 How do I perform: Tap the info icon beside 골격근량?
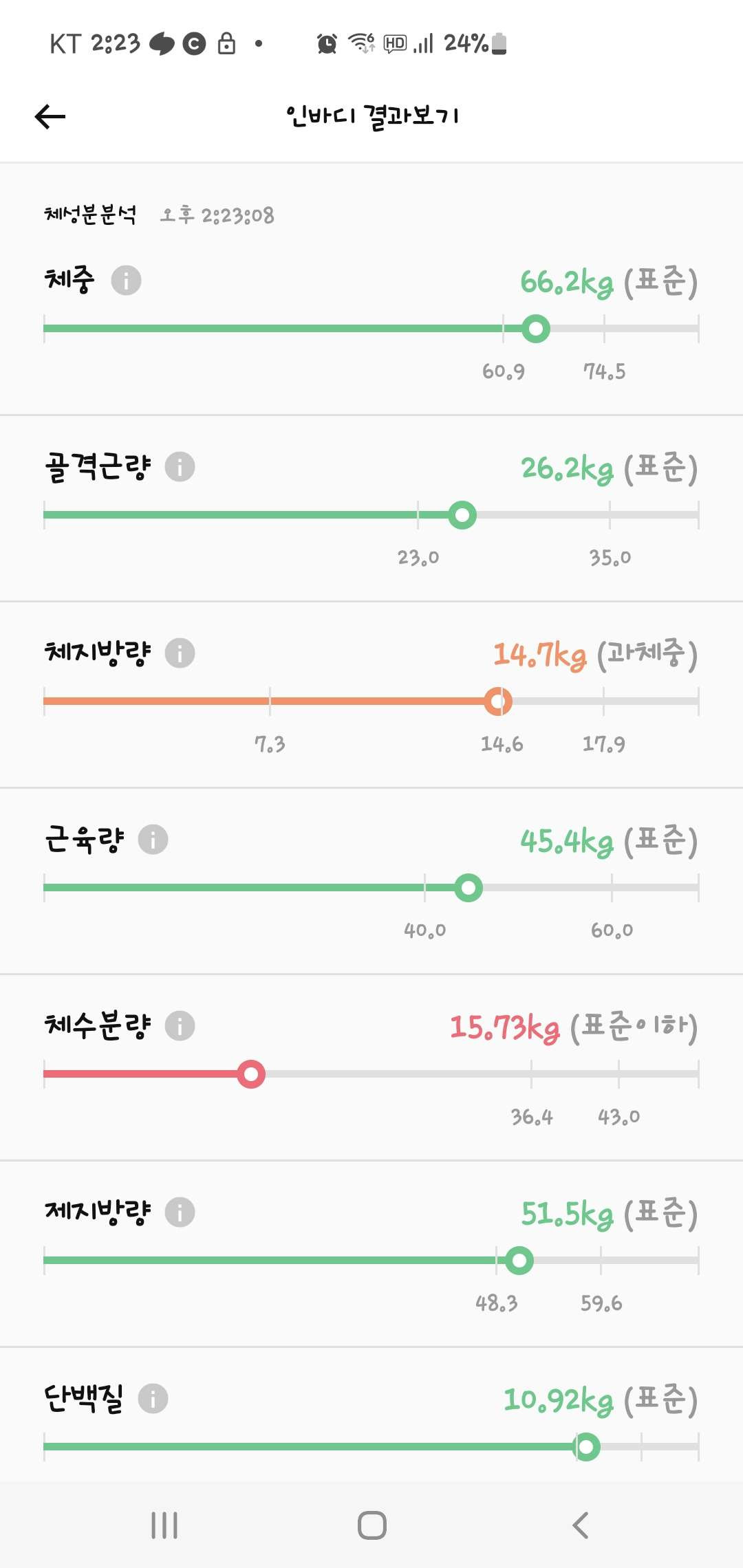180,467
